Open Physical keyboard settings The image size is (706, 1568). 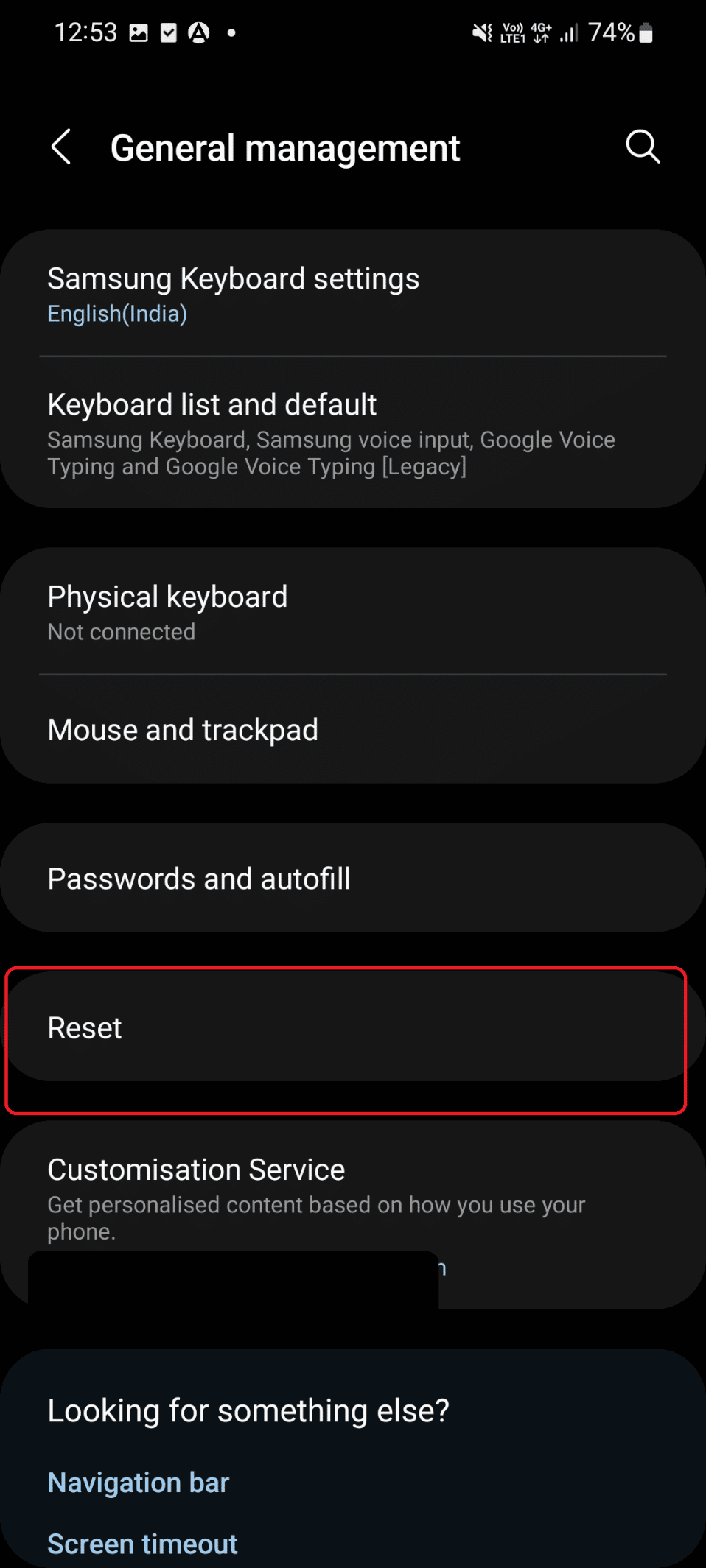(352, 612)
